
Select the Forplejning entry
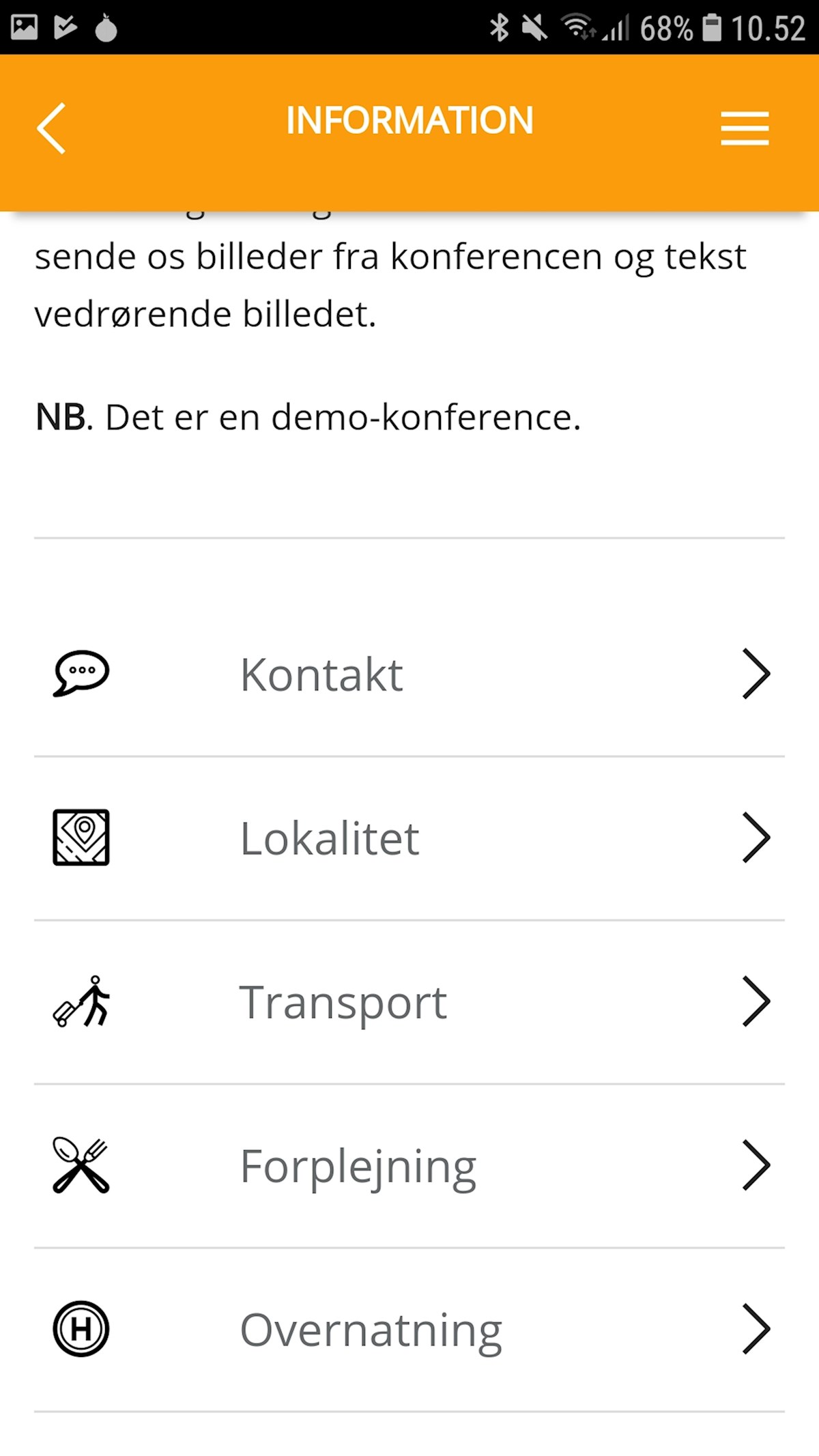click(x=409, y=1165)
